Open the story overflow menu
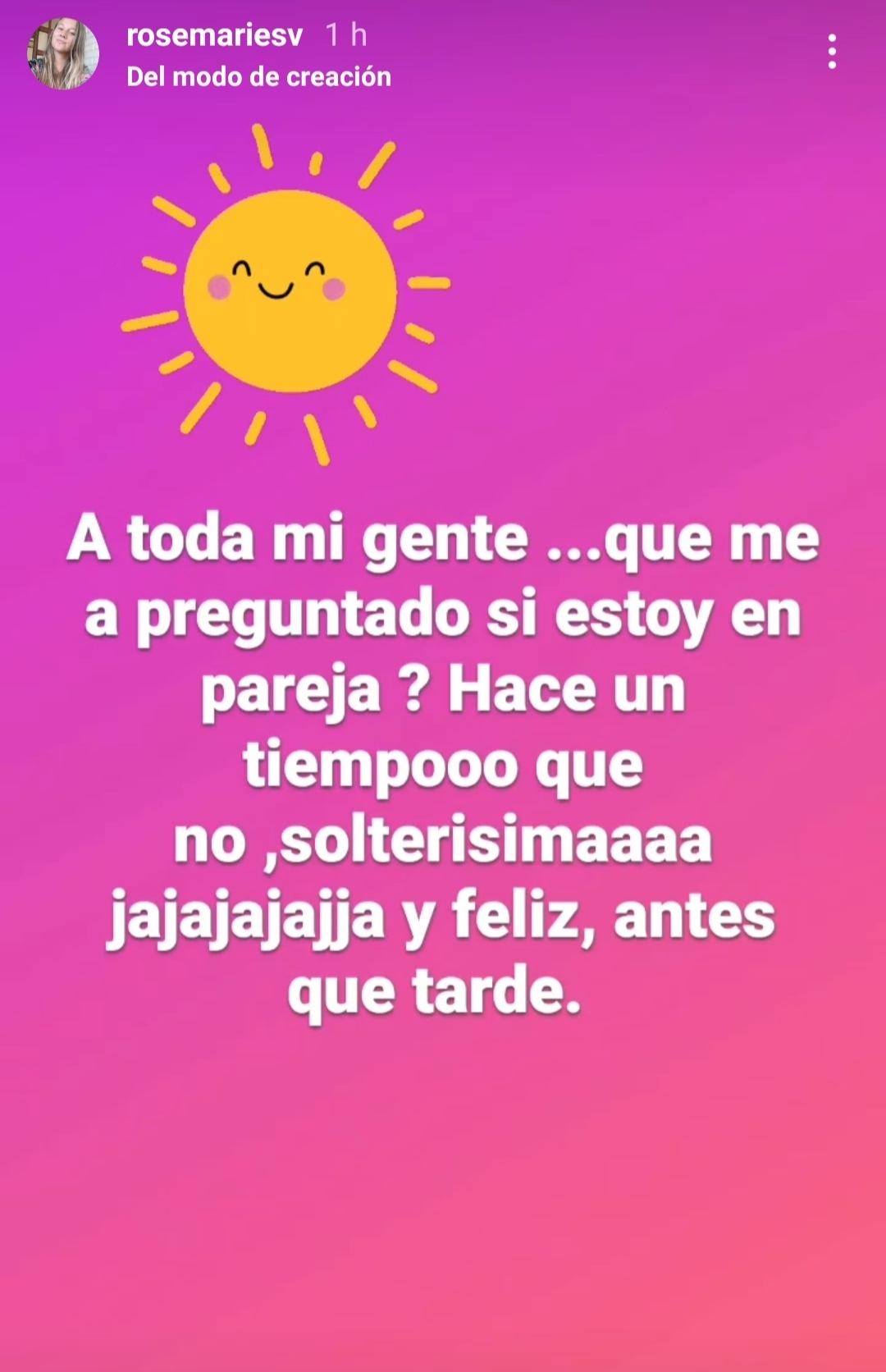This screenshot has height=1372, width=886. (832, 52)
